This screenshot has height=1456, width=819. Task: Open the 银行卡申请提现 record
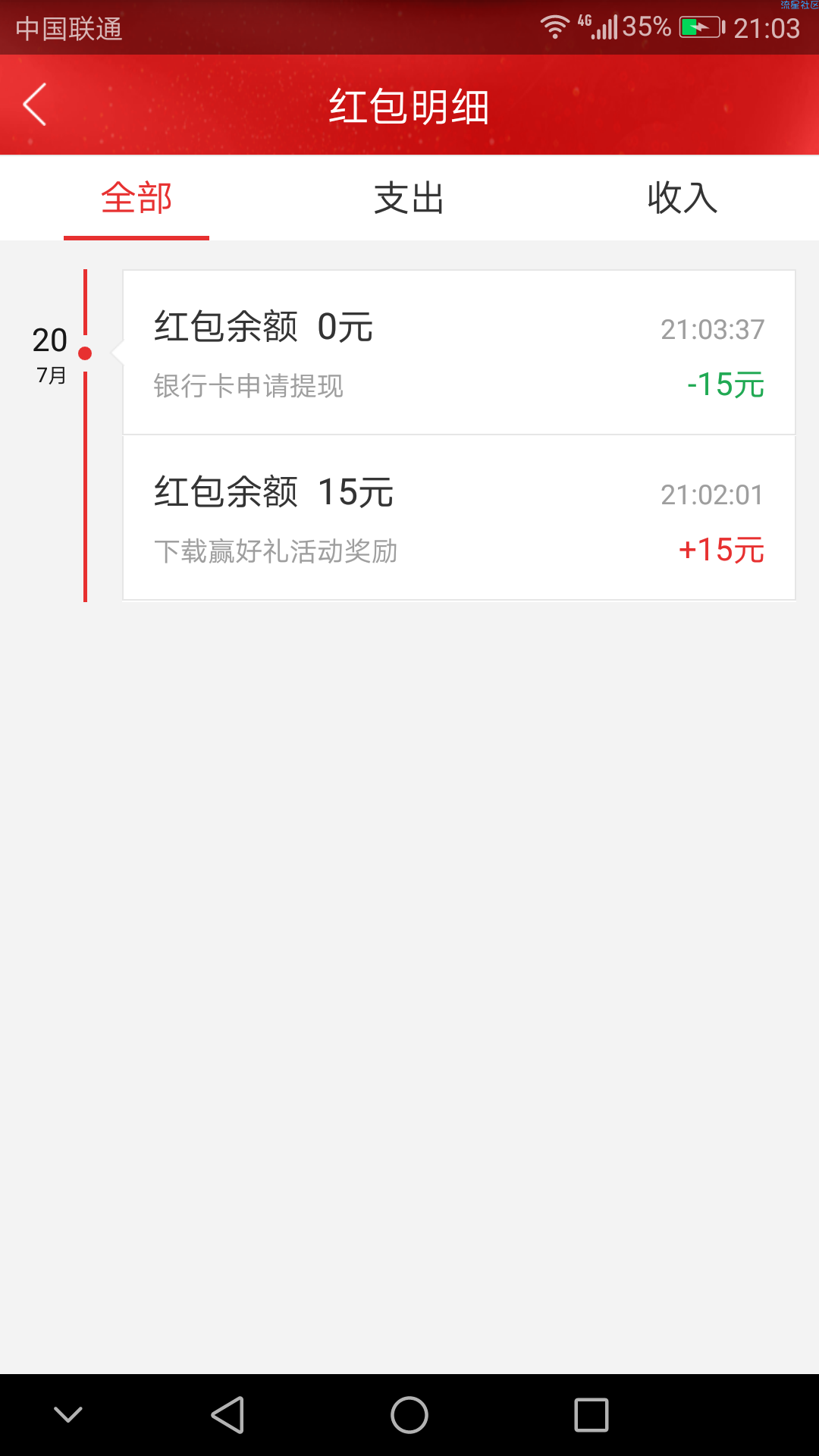click(x=459, y=353)
